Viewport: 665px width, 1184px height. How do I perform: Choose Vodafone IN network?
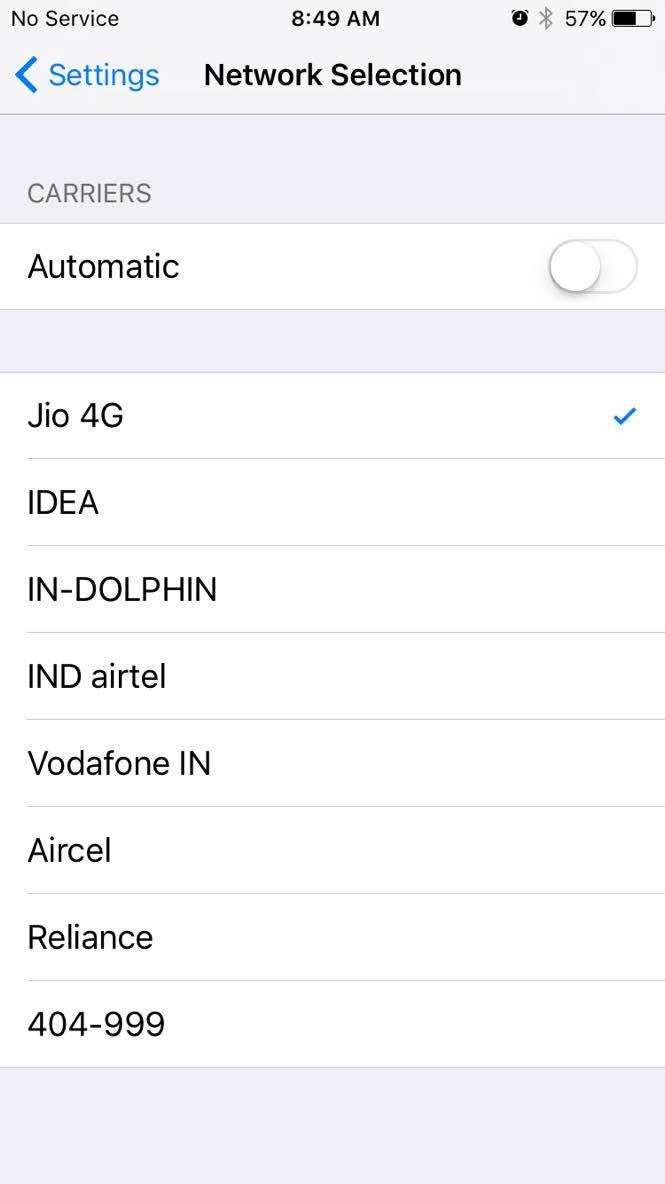point(332,764)
